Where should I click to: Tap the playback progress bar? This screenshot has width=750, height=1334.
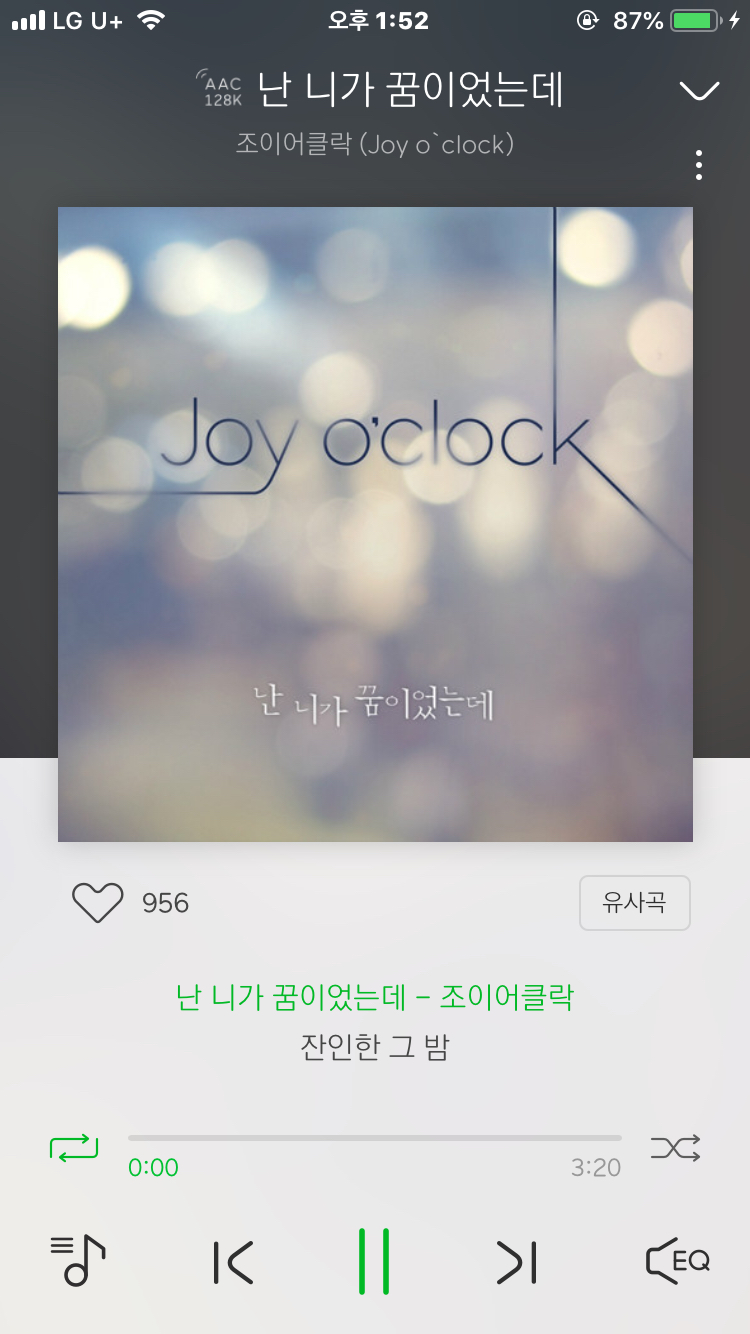374,1138
